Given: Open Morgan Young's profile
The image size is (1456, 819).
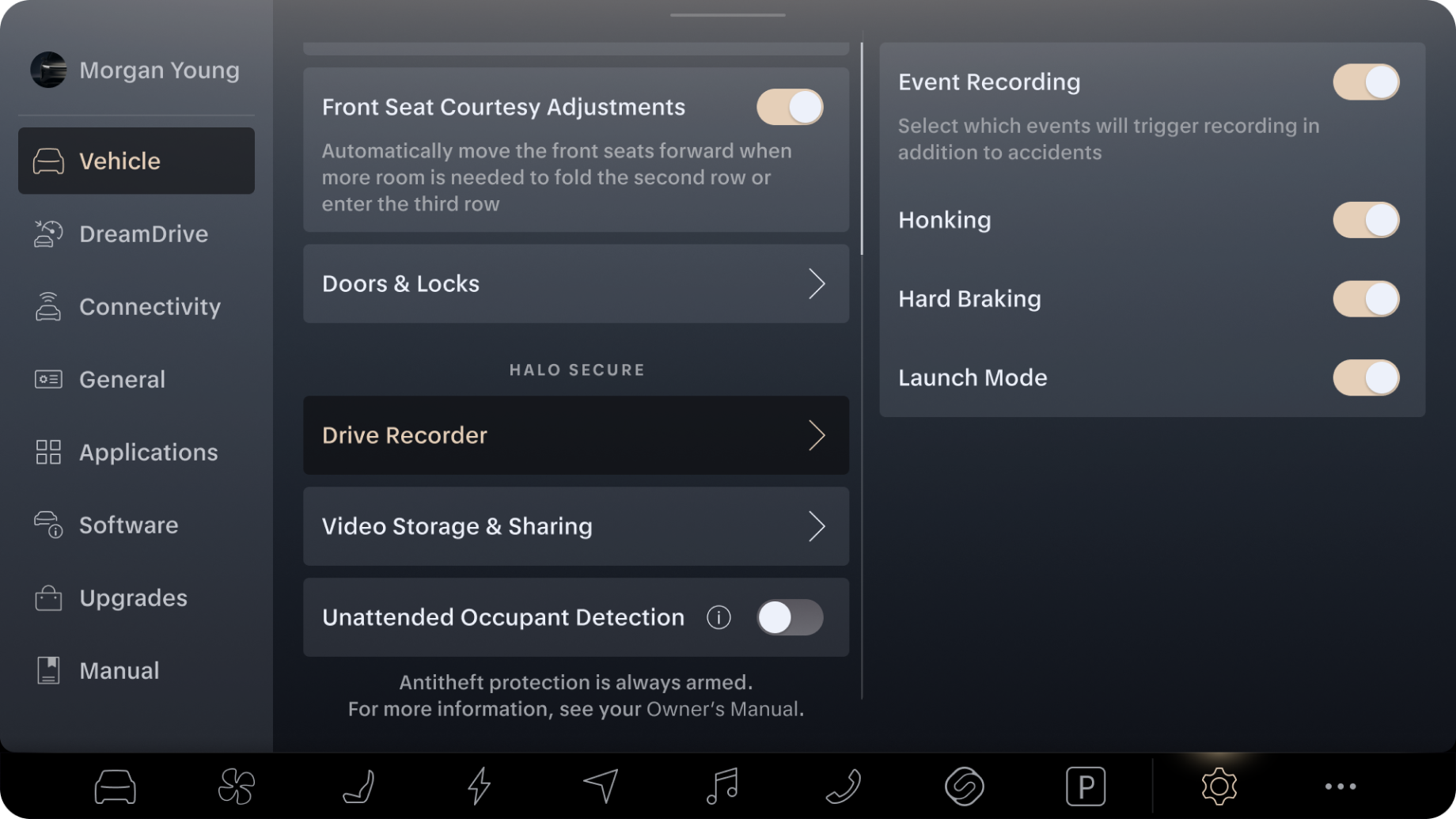Looking at the screenshot, I should pyautogui.click(x=135, y=70).
